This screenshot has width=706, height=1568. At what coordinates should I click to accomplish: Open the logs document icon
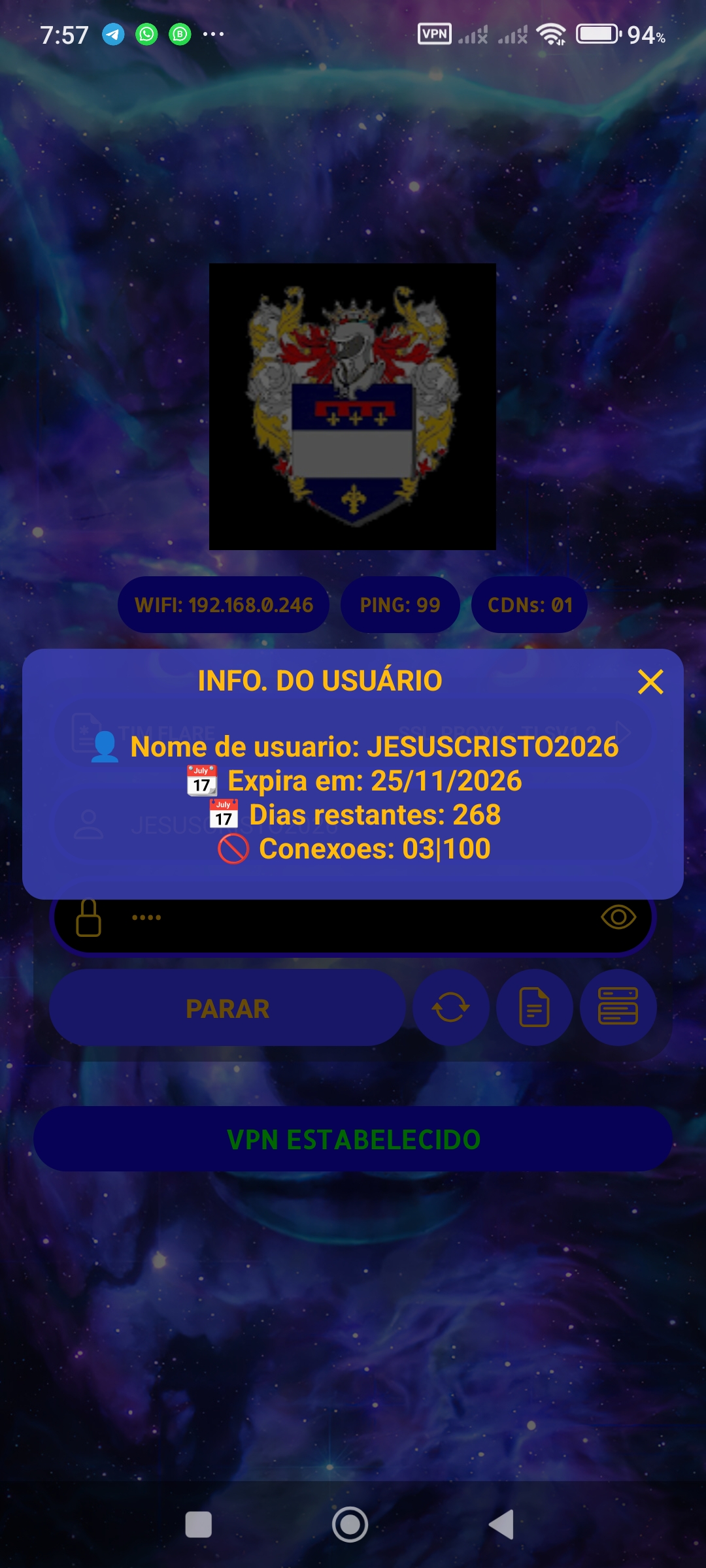click(533, 1007)
